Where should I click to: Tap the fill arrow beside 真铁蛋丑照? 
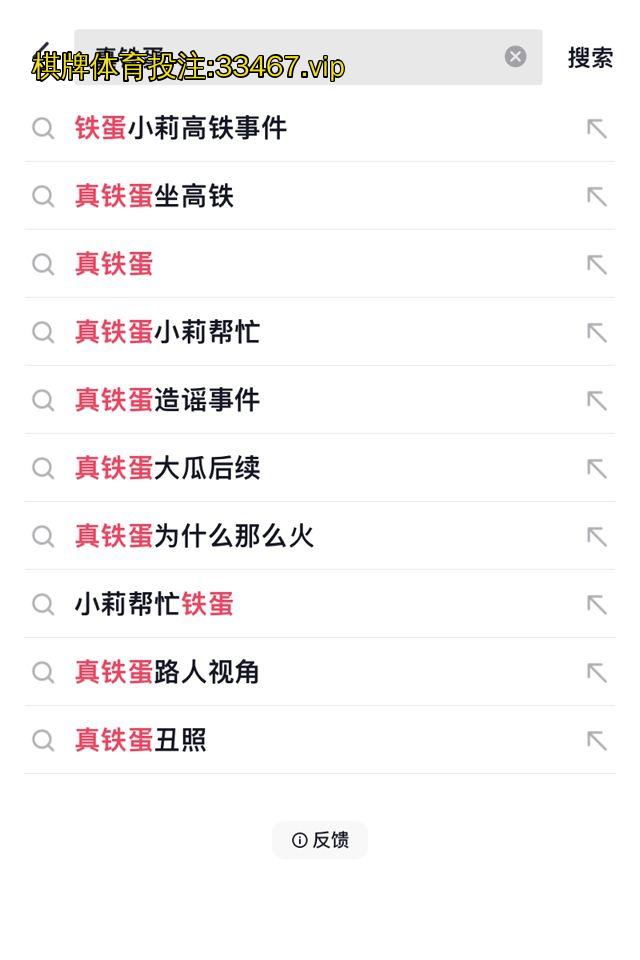pos(597,740)
